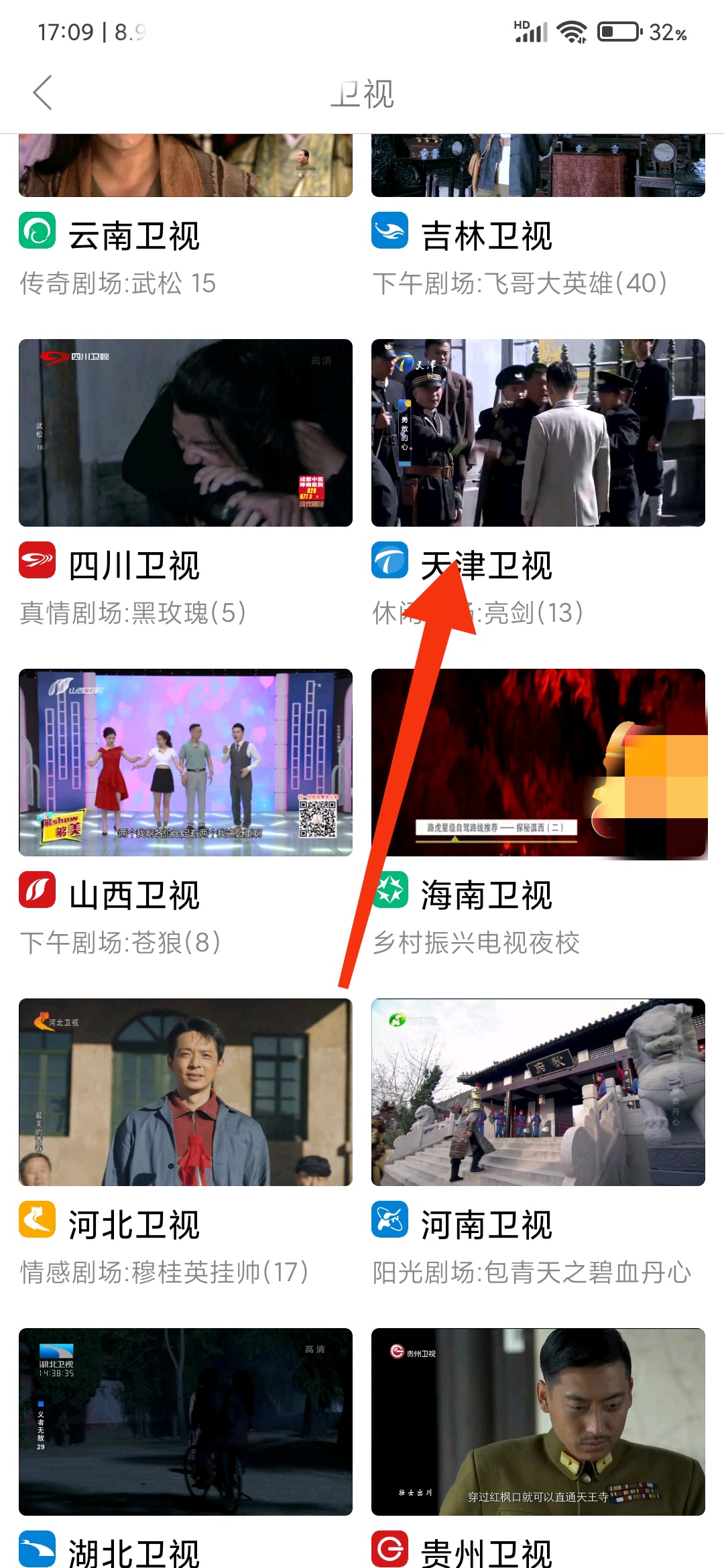Select the 天津卫视 channel card
724x1568 pixels.
tap(538, 433)
